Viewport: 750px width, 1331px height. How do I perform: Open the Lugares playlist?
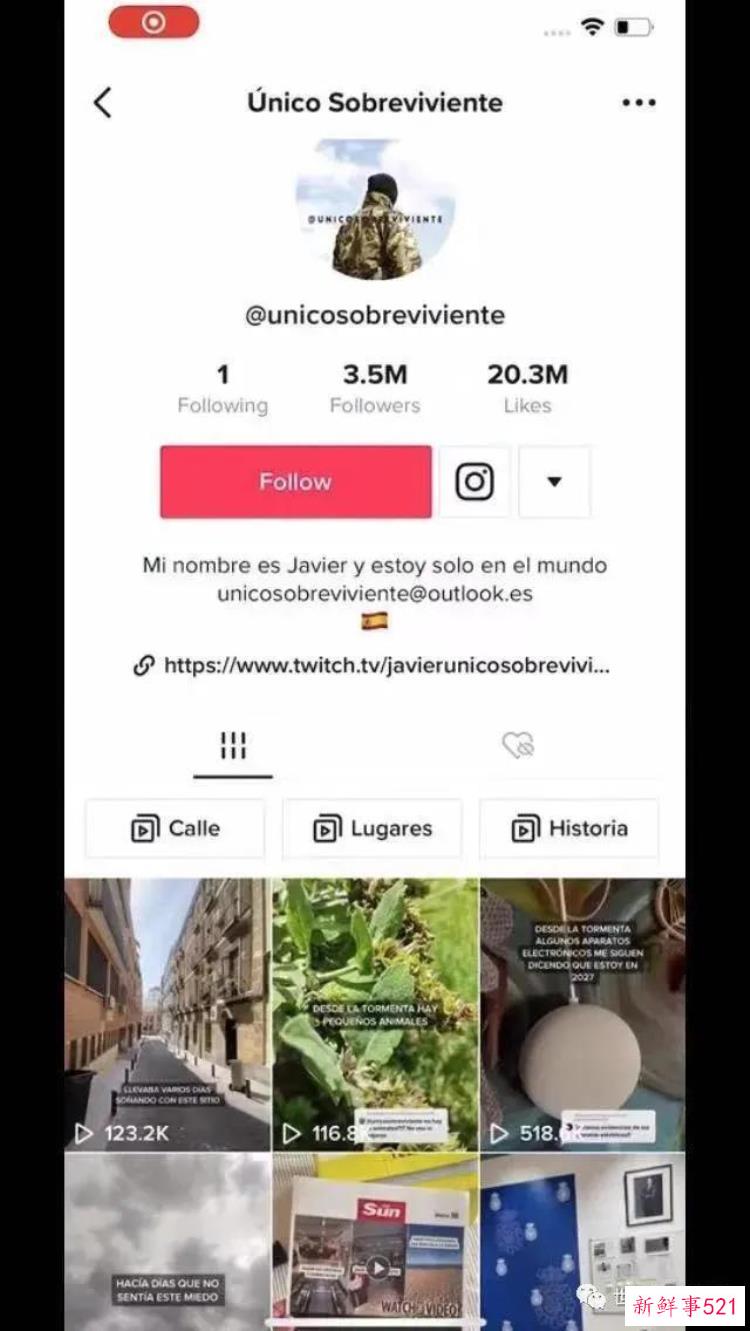(372, 828)
